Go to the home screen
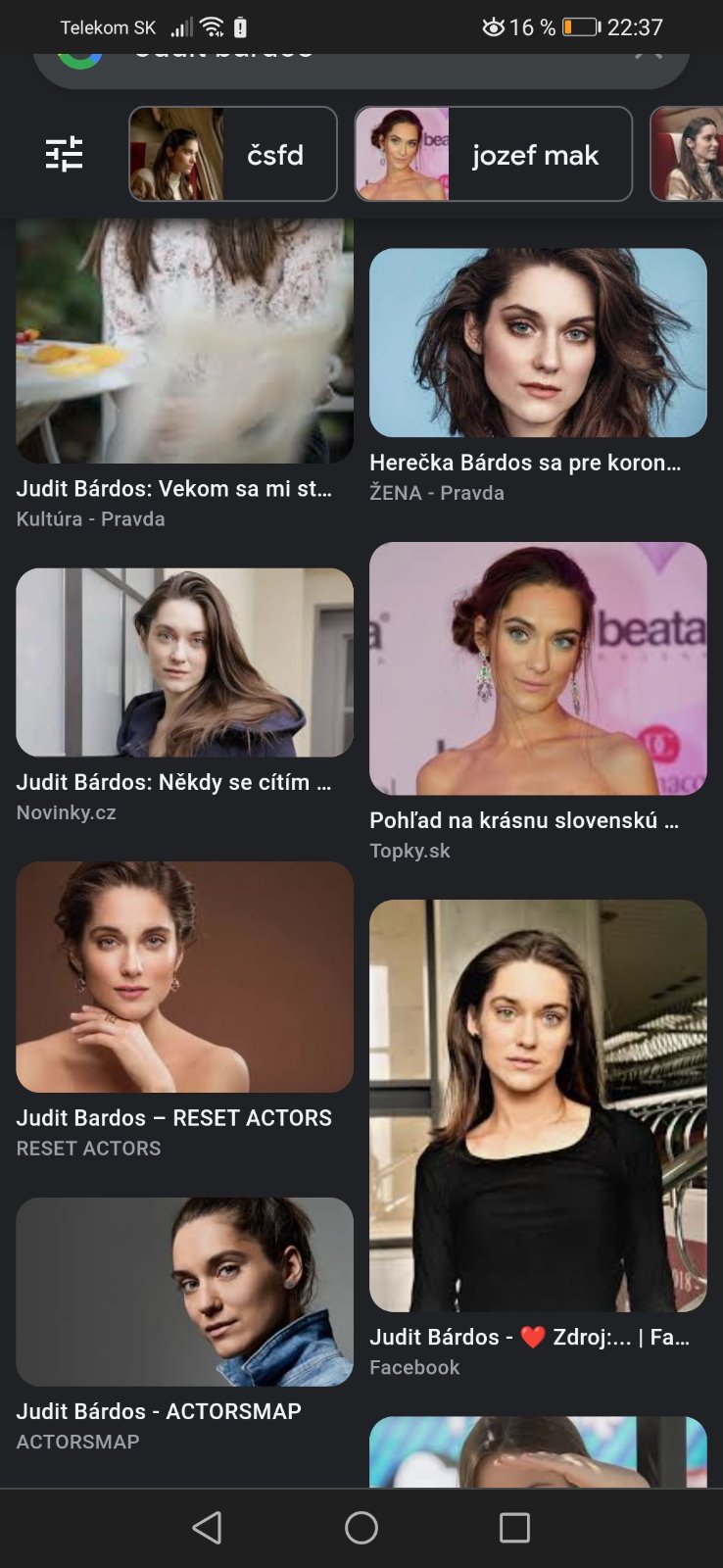 (361, 1528)
